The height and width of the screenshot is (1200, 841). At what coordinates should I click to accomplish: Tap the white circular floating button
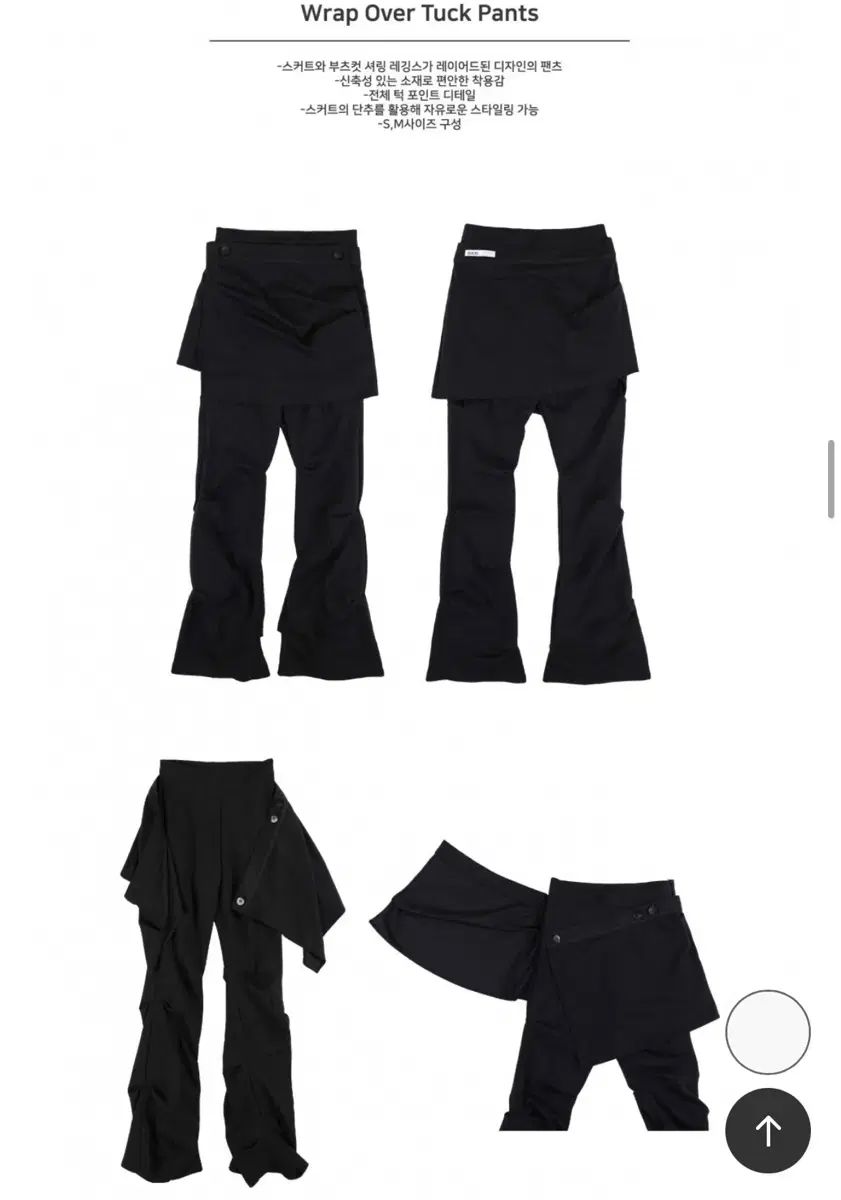767,1032
